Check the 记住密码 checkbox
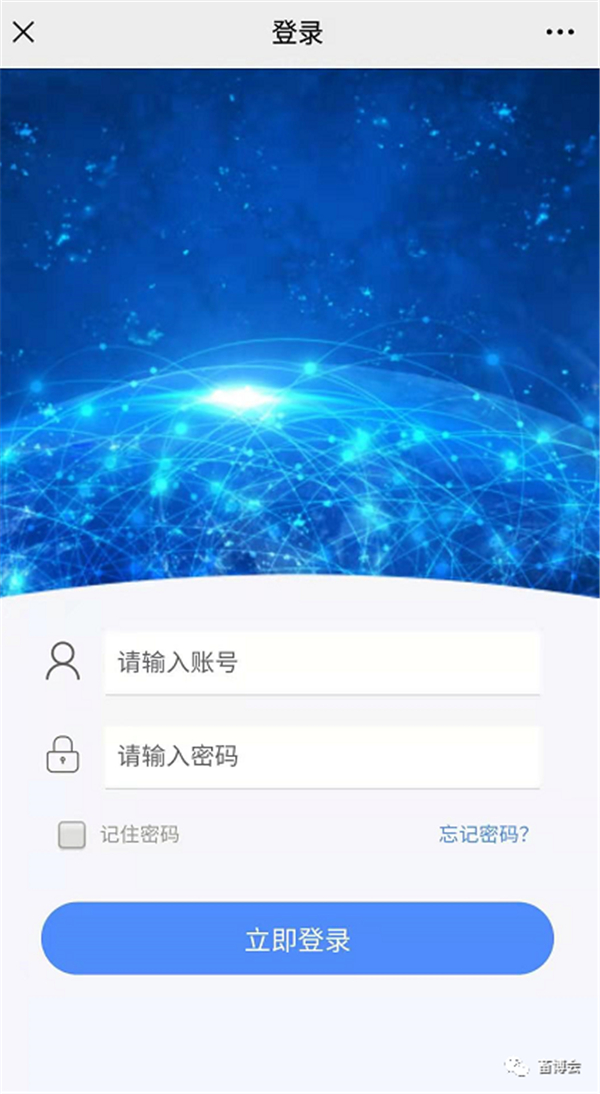Viewport: 600px width, 1094px height. (x=71, y=835)
